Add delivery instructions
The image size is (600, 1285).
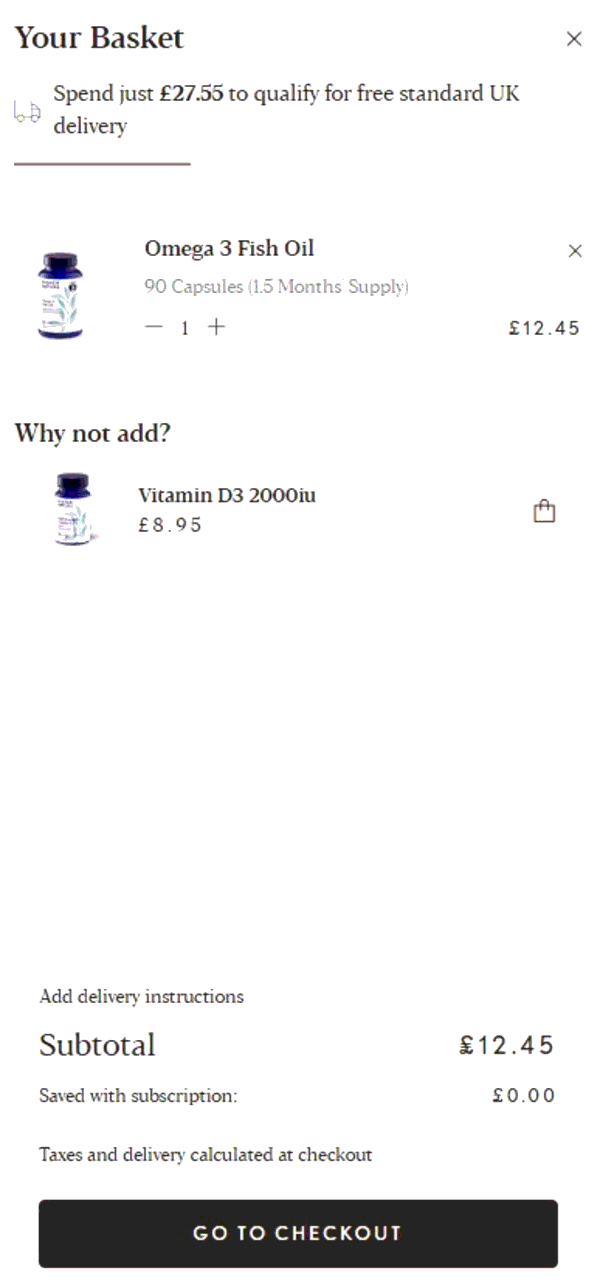[x=141, y=996]
